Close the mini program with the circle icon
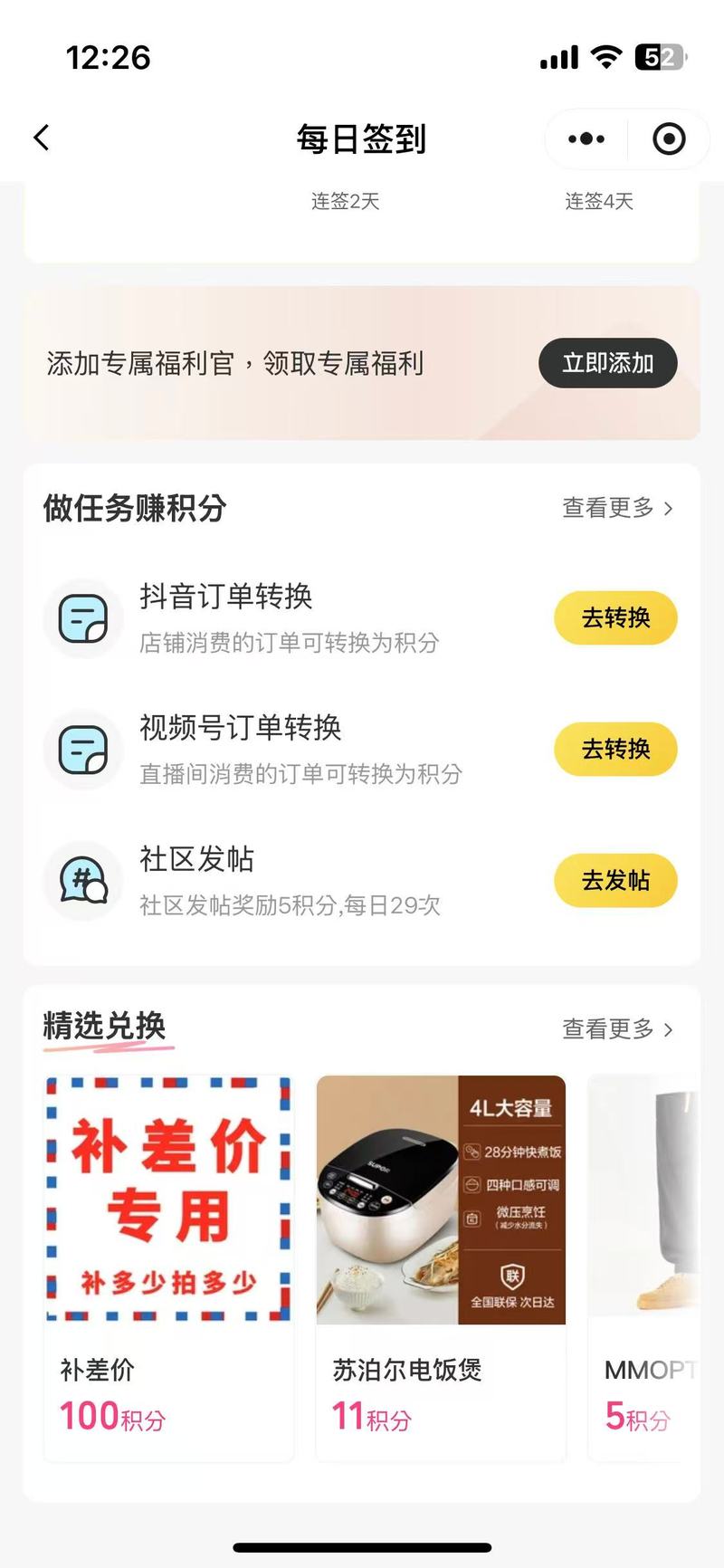Screen dimensions: 724x1568 [669, 139]
